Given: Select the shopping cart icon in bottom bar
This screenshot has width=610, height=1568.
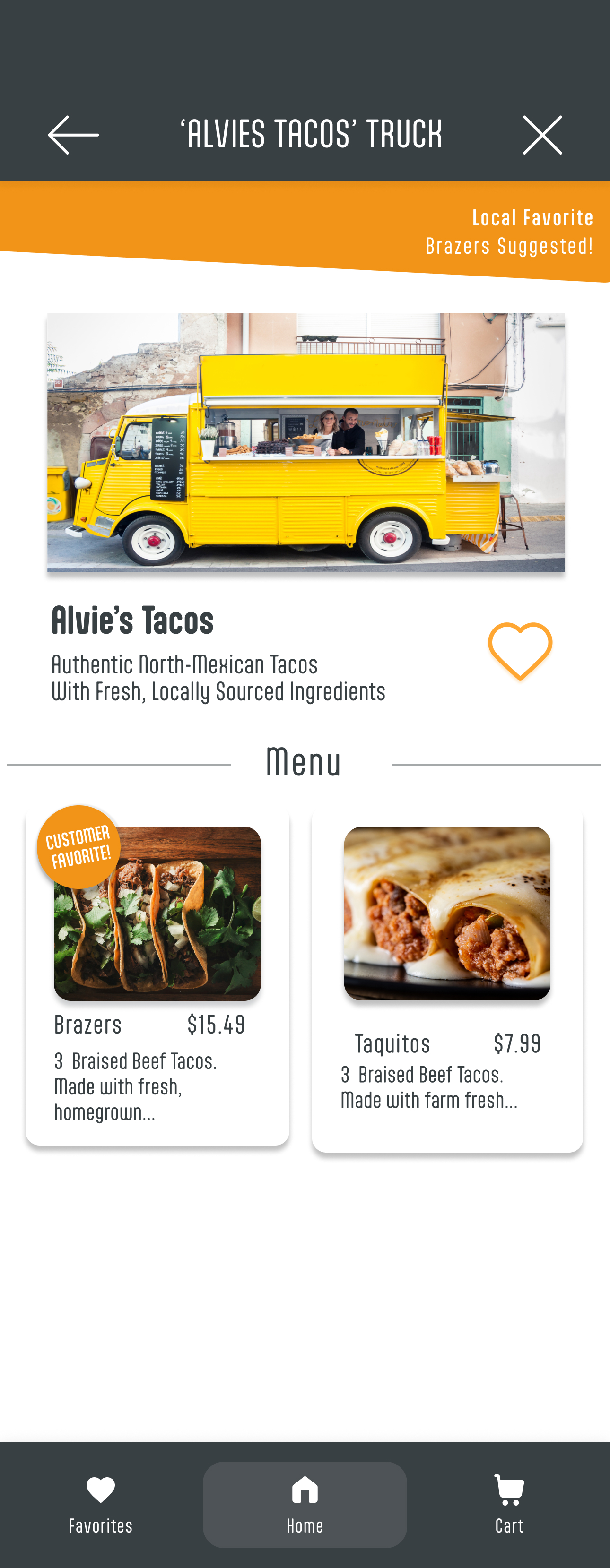Looking at the screenshot, I should pos(508,1488).
